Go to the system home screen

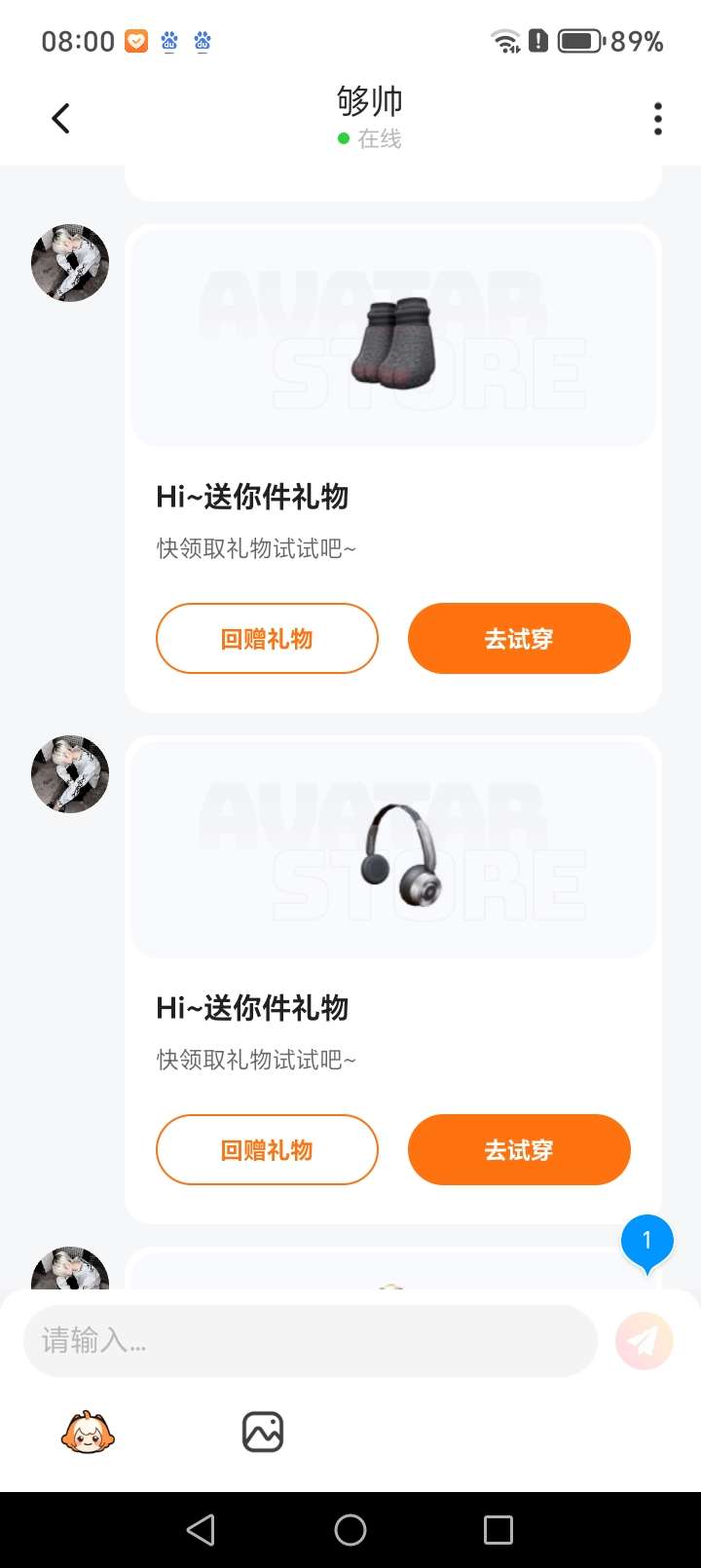click(x=350, y=1530)
